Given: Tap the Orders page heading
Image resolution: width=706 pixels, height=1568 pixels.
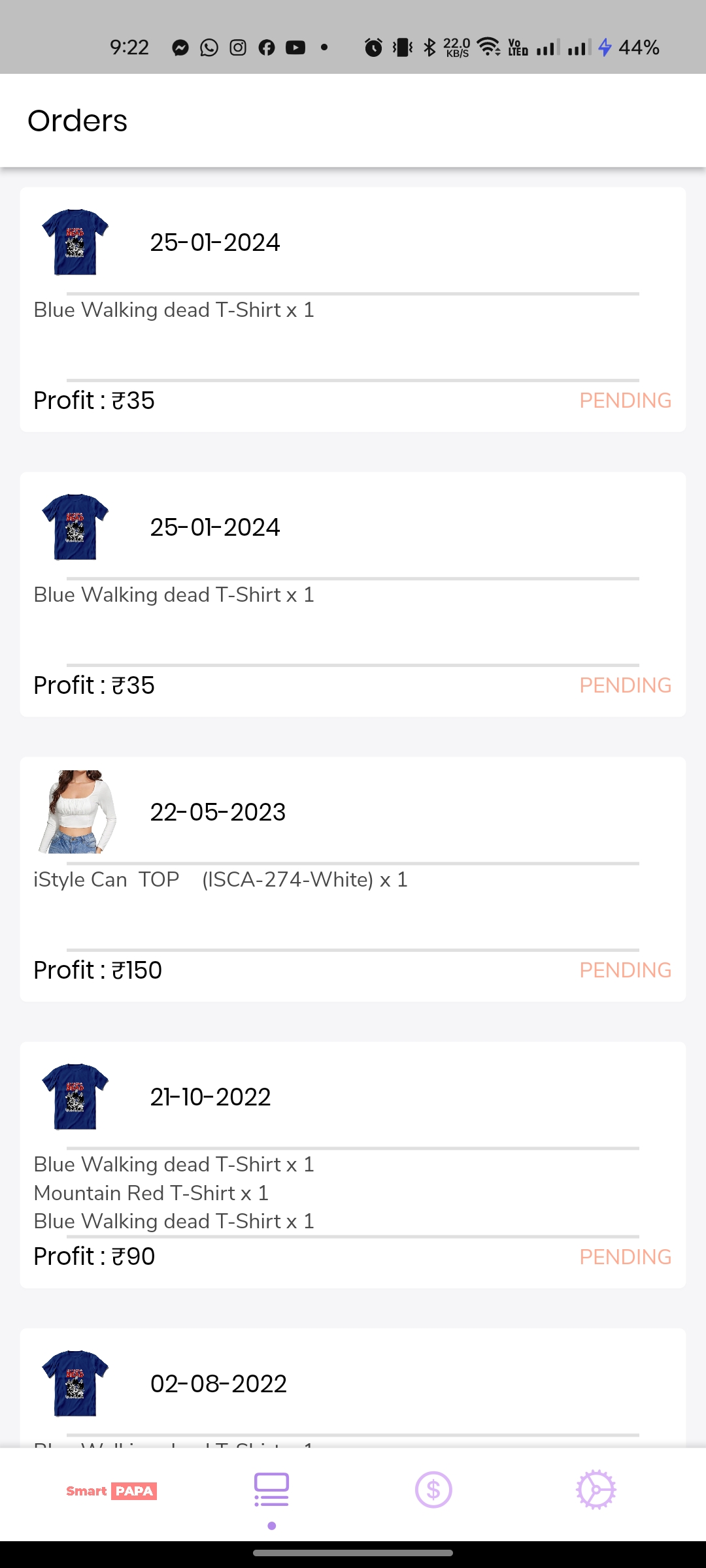Looking at the screenshot, I should [x=76, y=120].
